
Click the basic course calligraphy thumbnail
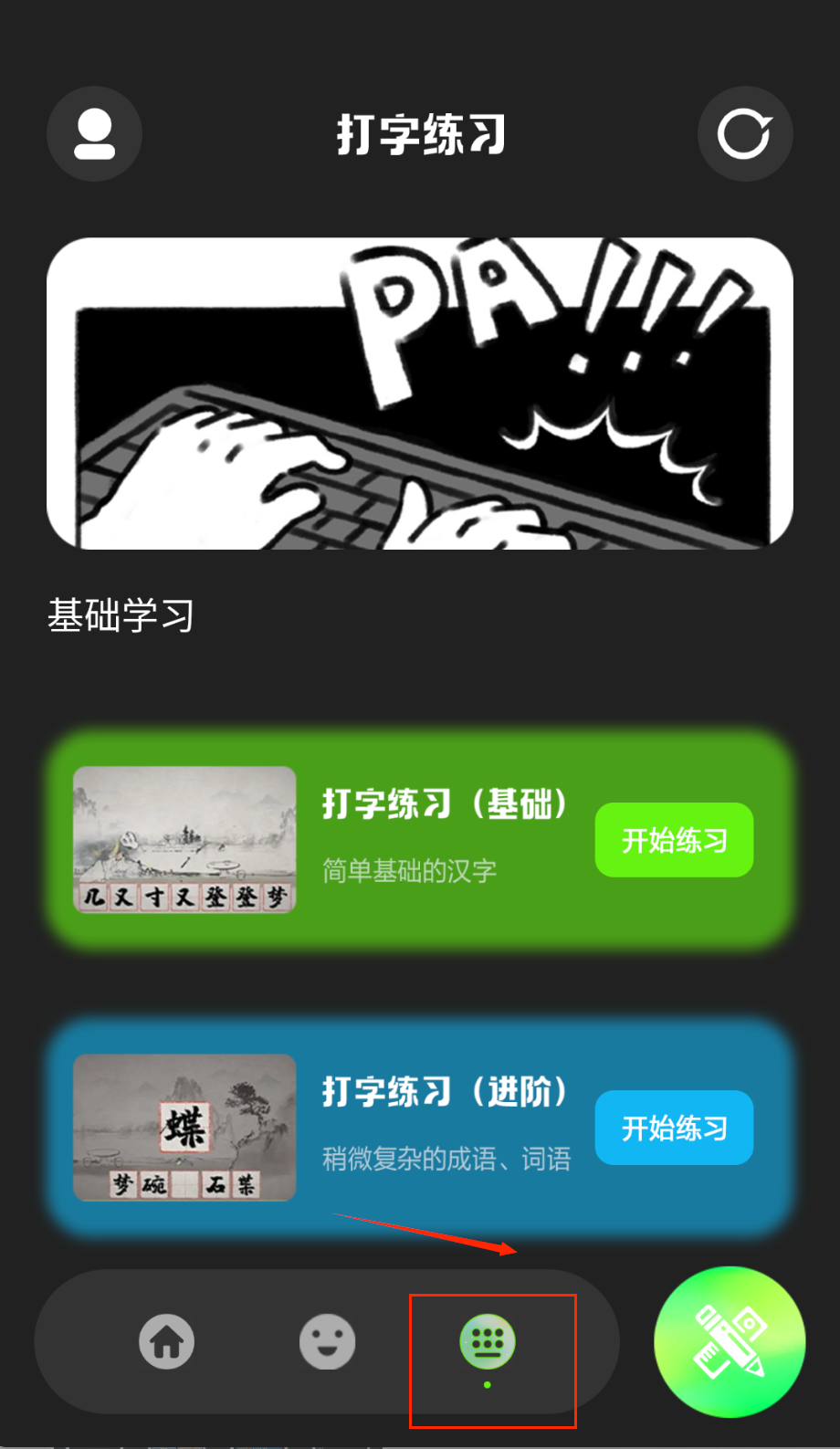click(184, 841)
